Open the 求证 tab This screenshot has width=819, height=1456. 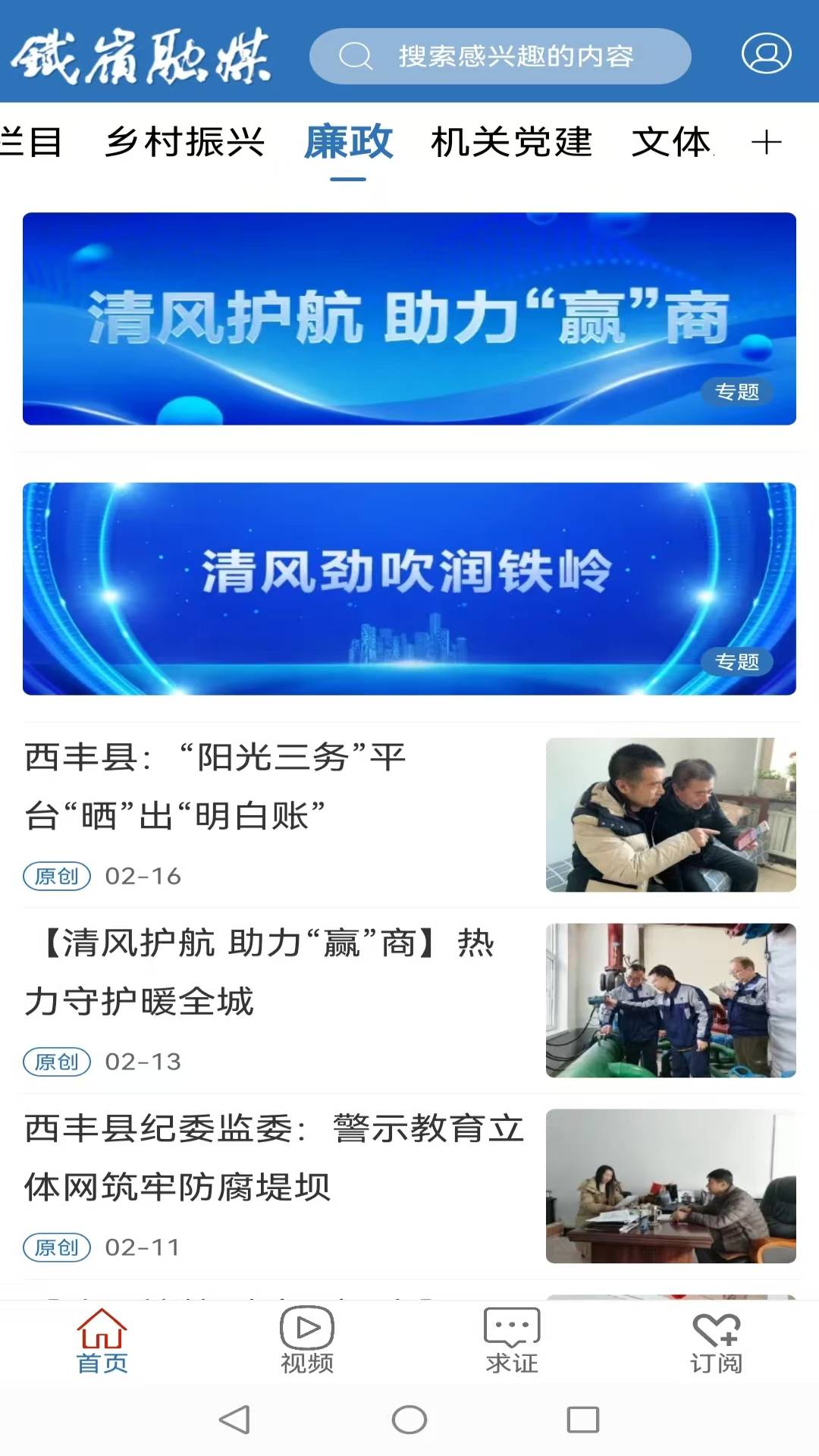[x=512, y=1341]
